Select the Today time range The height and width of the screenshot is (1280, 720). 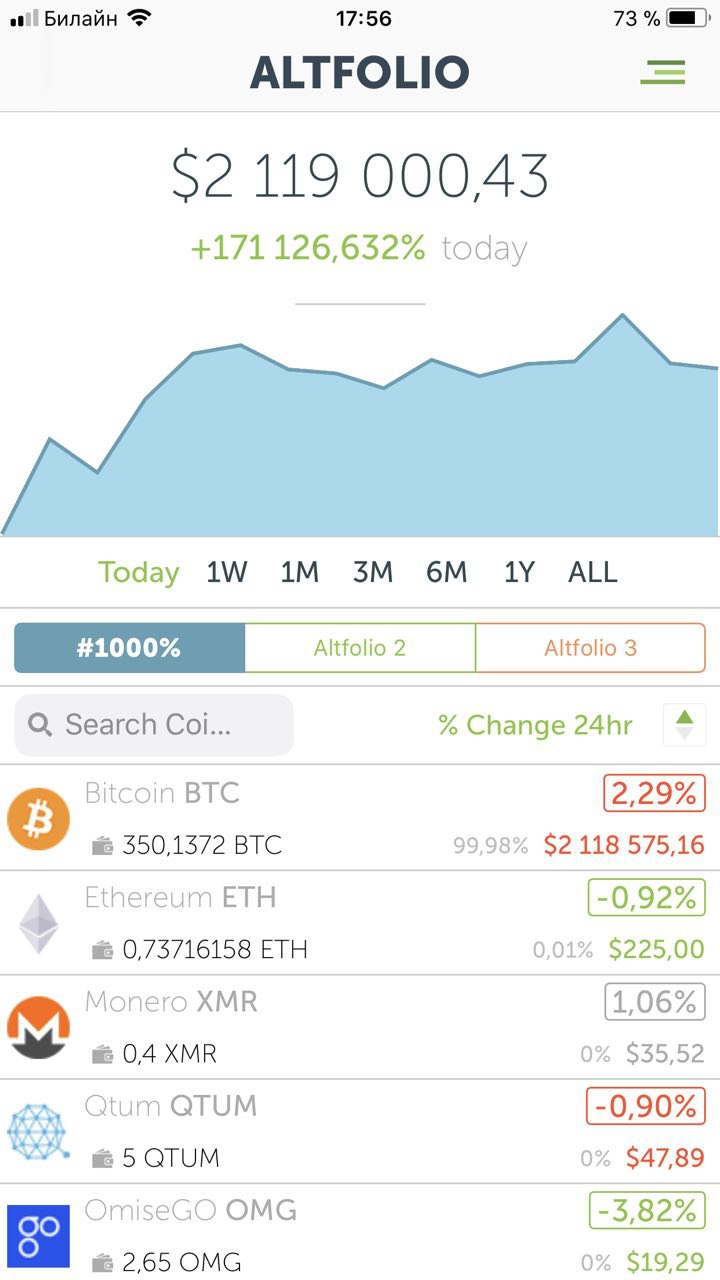(x=138, y=573)
